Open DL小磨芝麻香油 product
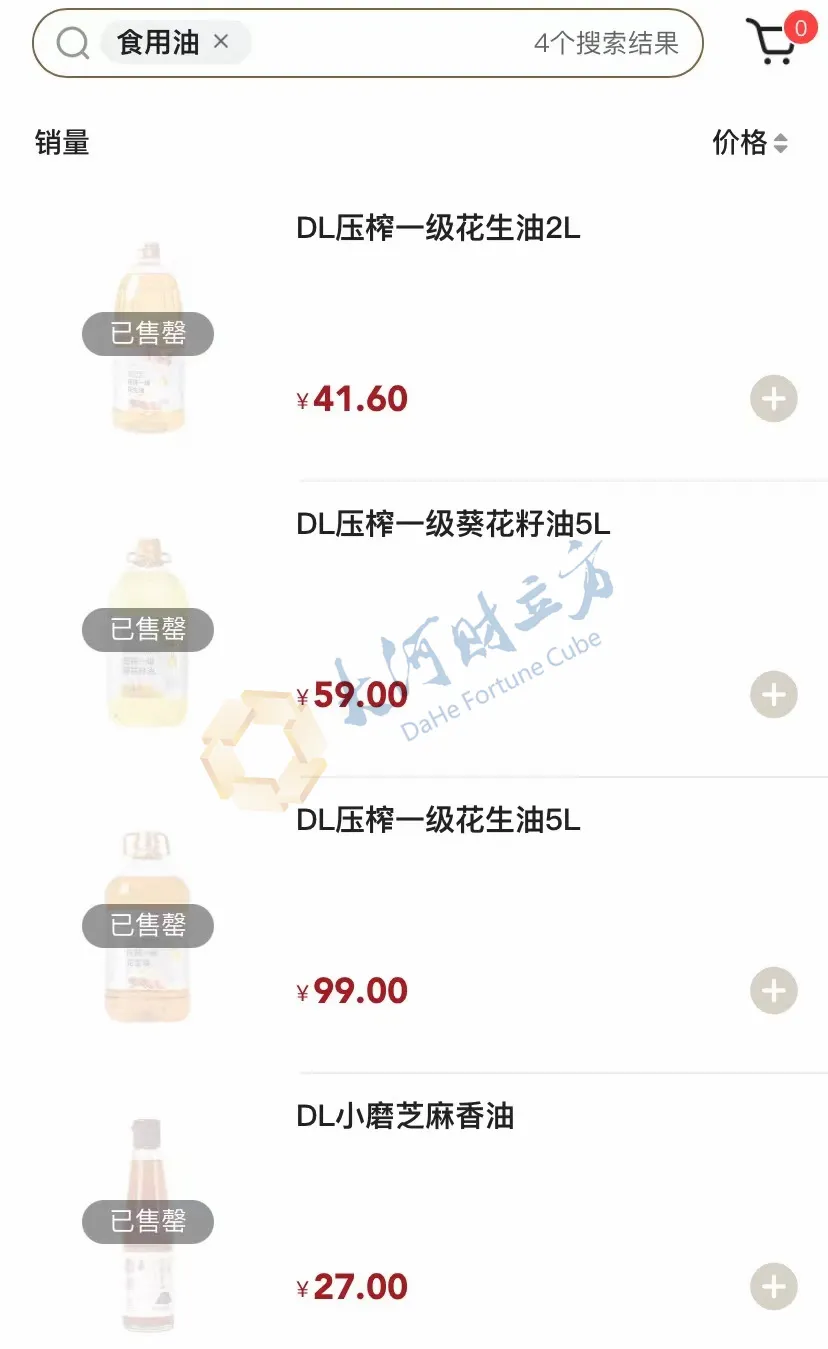 tap(405, 1116)
